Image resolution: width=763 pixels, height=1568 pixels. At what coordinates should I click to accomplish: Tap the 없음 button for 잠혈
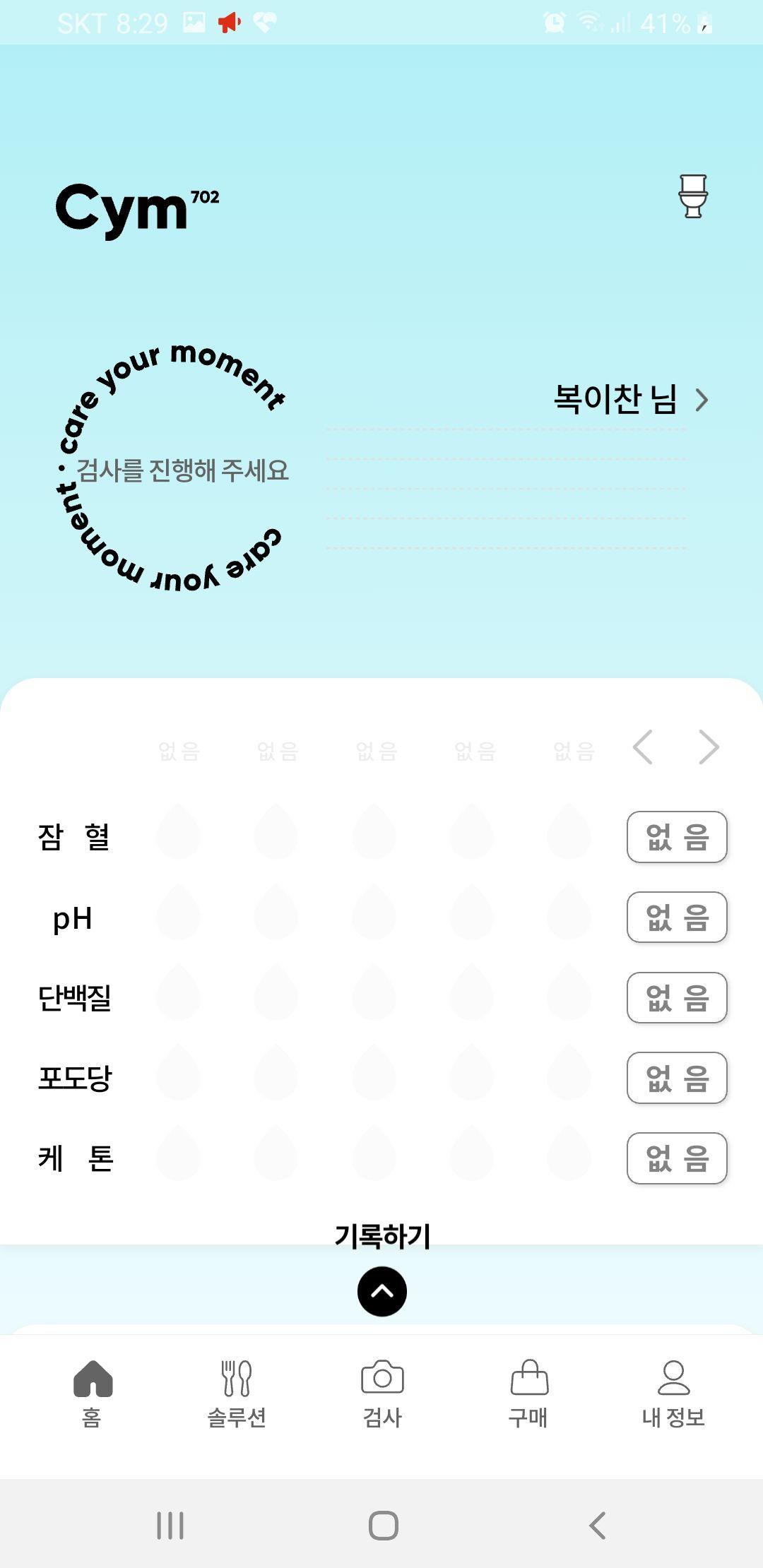tap(676, 837)
